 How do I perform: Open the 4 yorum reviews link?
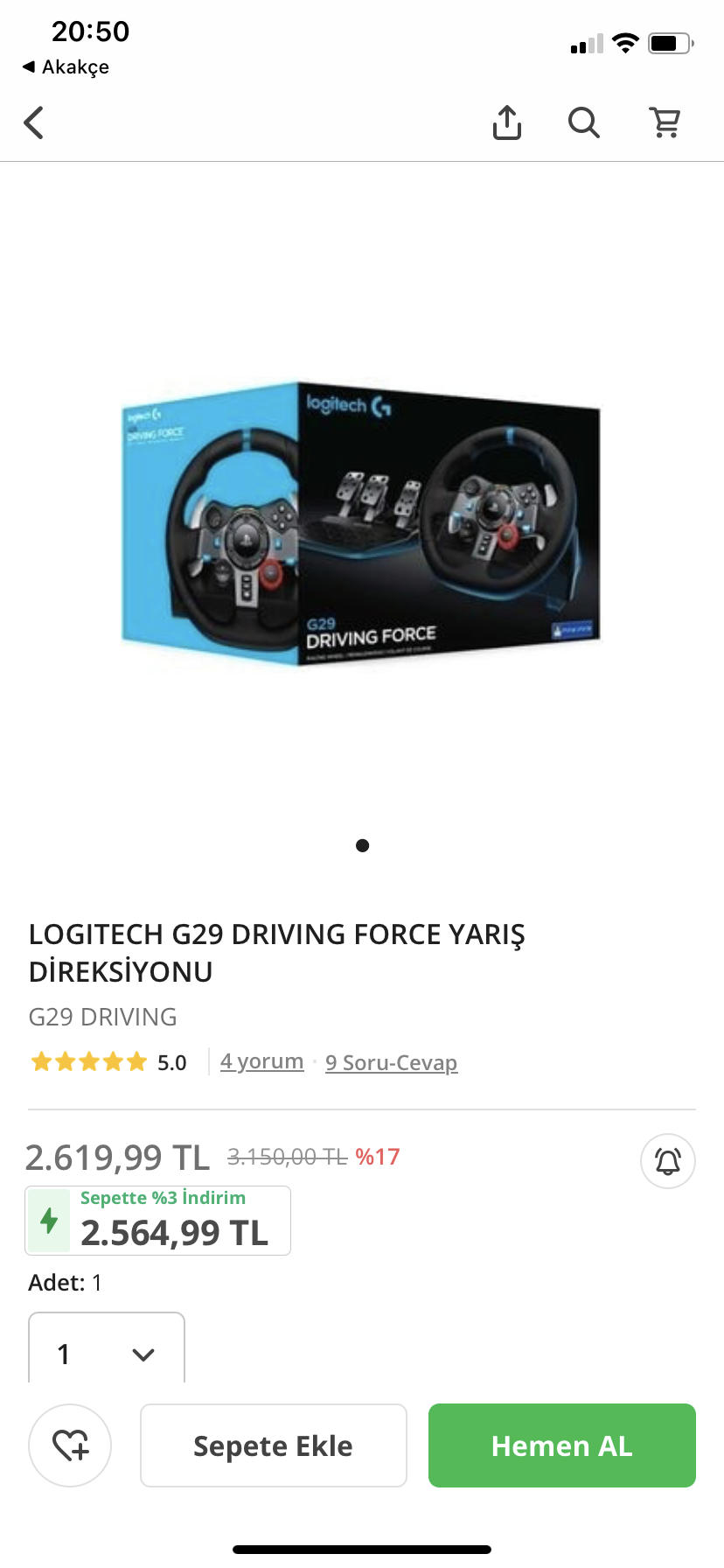coord(261,1061)
